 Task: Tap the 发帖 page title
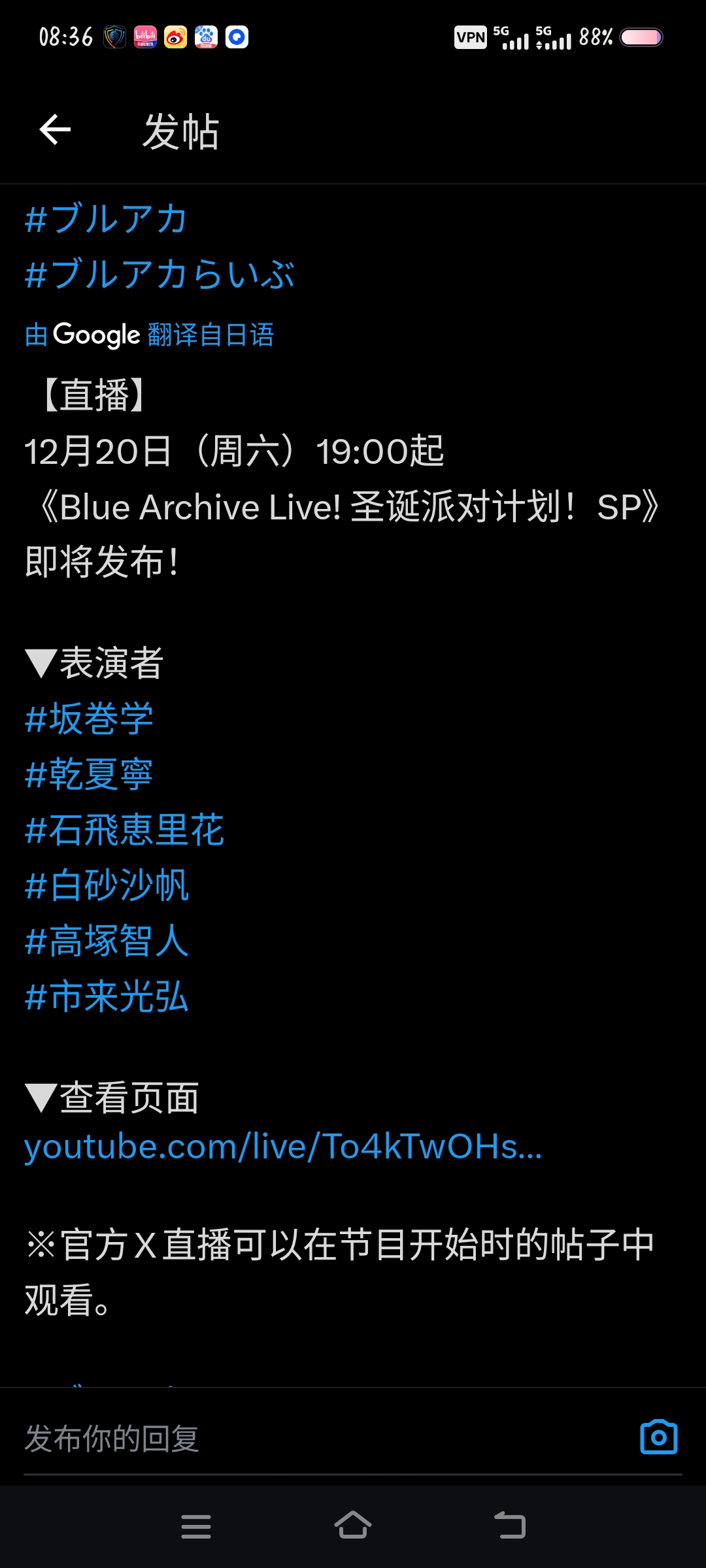(x=182, y=131)
